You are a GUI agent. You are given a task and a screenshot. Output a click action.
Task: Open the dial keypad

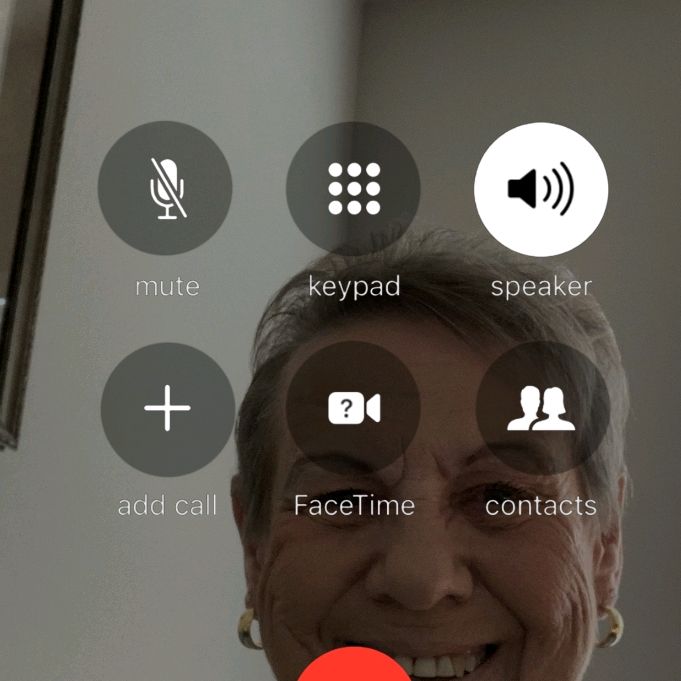pyautogui.click(x=354, y=189)
